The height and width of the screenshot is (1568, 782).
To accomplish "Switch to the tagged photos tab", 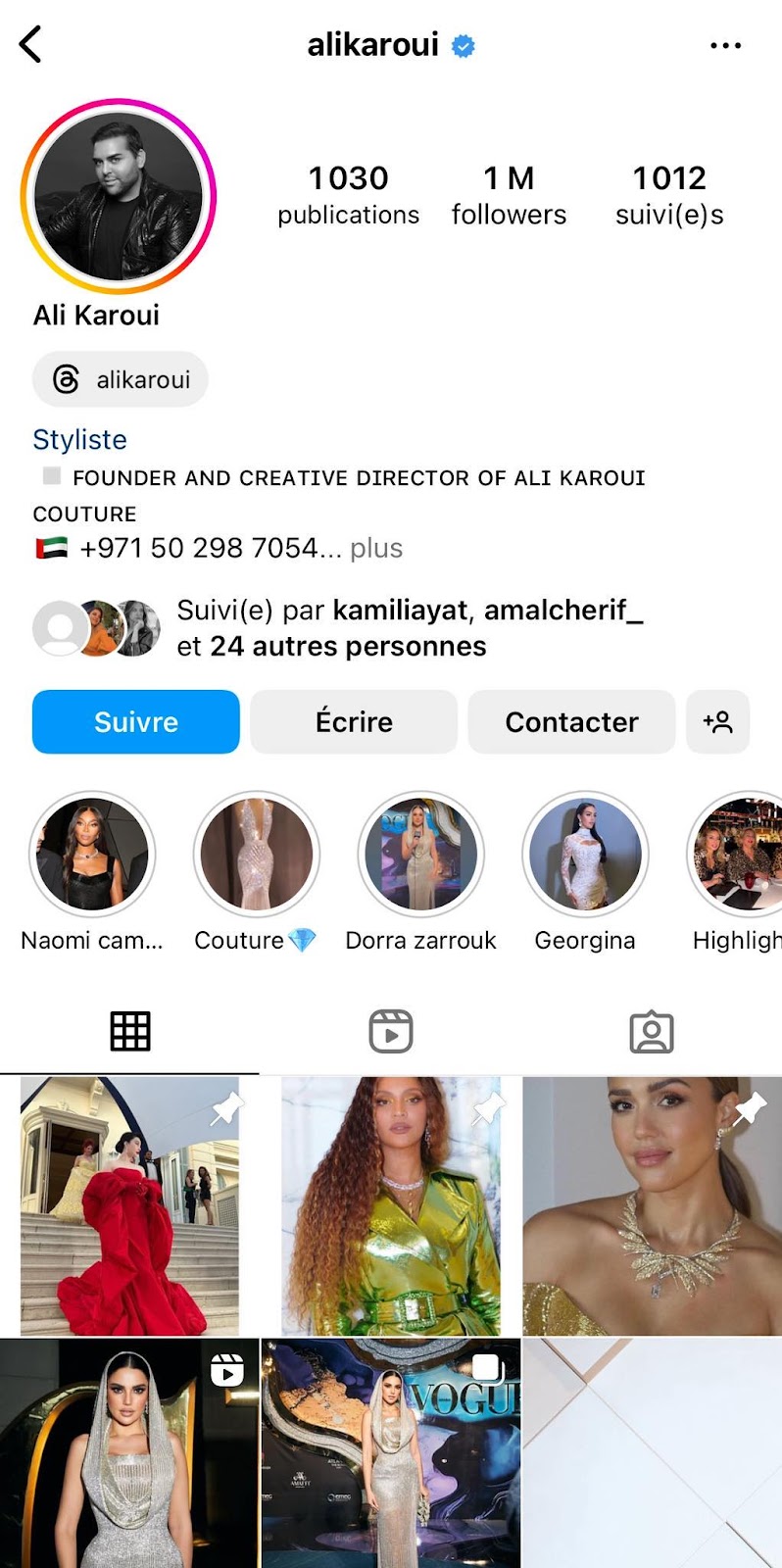I will point(651,1032).
